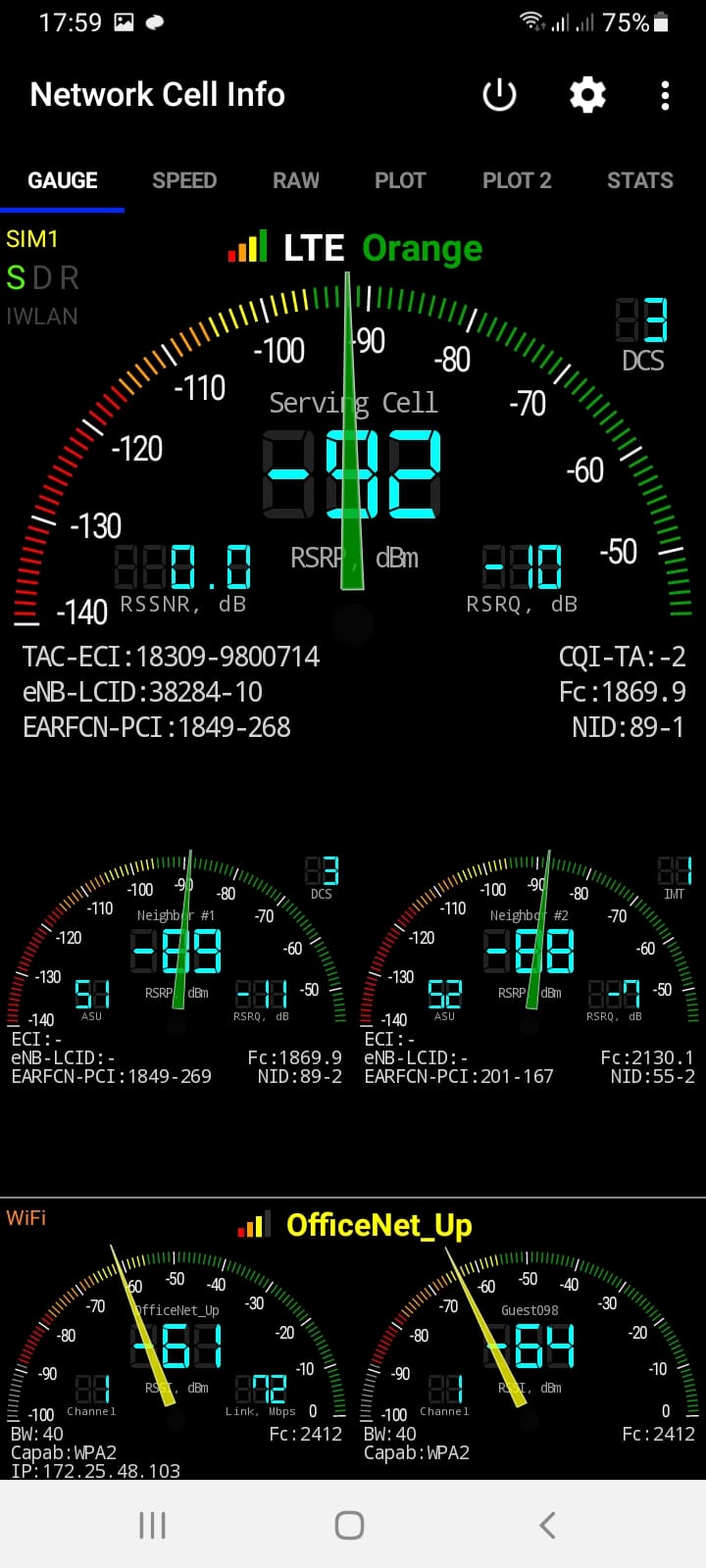This screenshot has height=1568, width=706.
Task: Open the settings gear
Action: (587, 95)
